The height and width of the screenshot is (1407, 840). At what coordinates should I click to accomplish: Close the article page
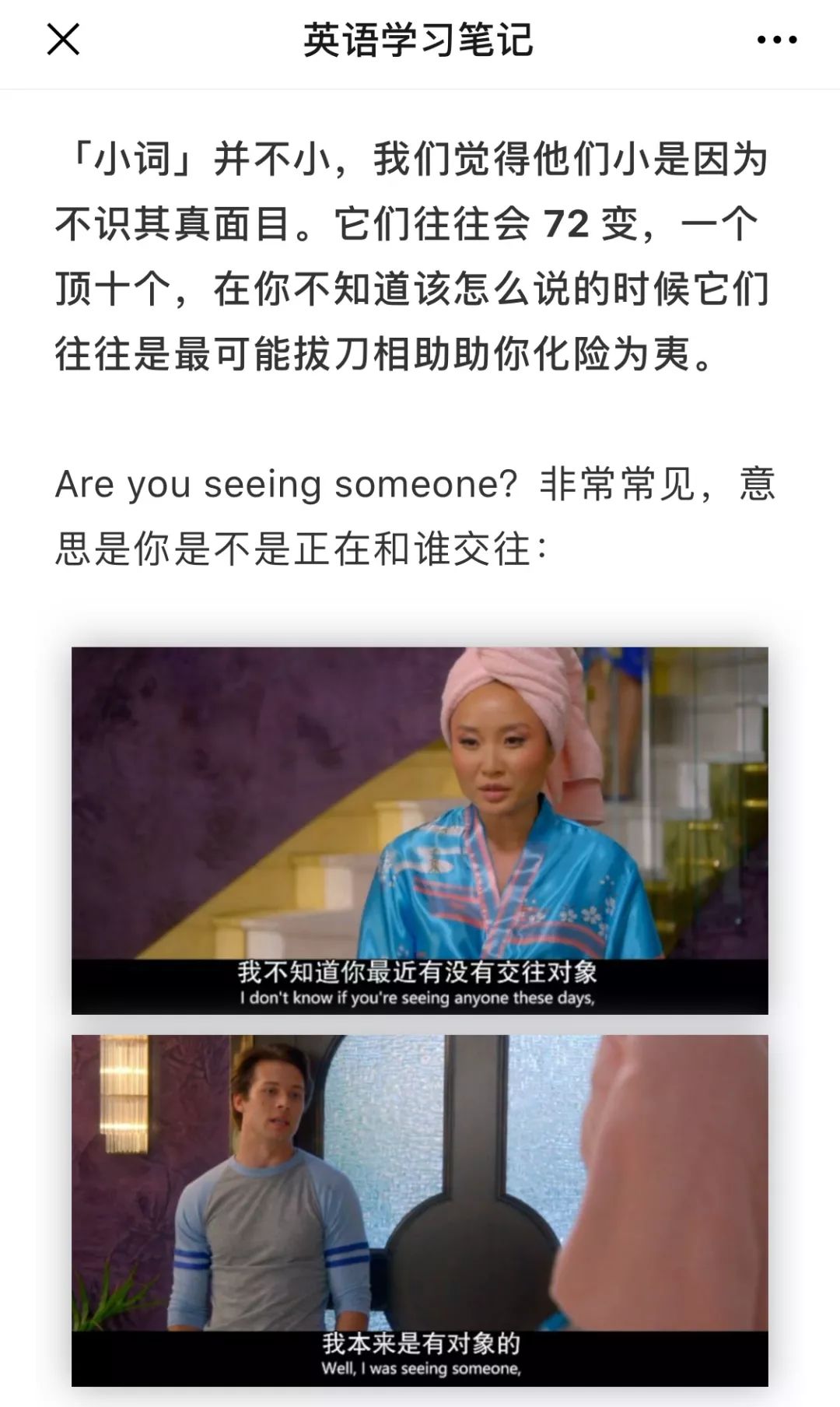tap(63, 40)
